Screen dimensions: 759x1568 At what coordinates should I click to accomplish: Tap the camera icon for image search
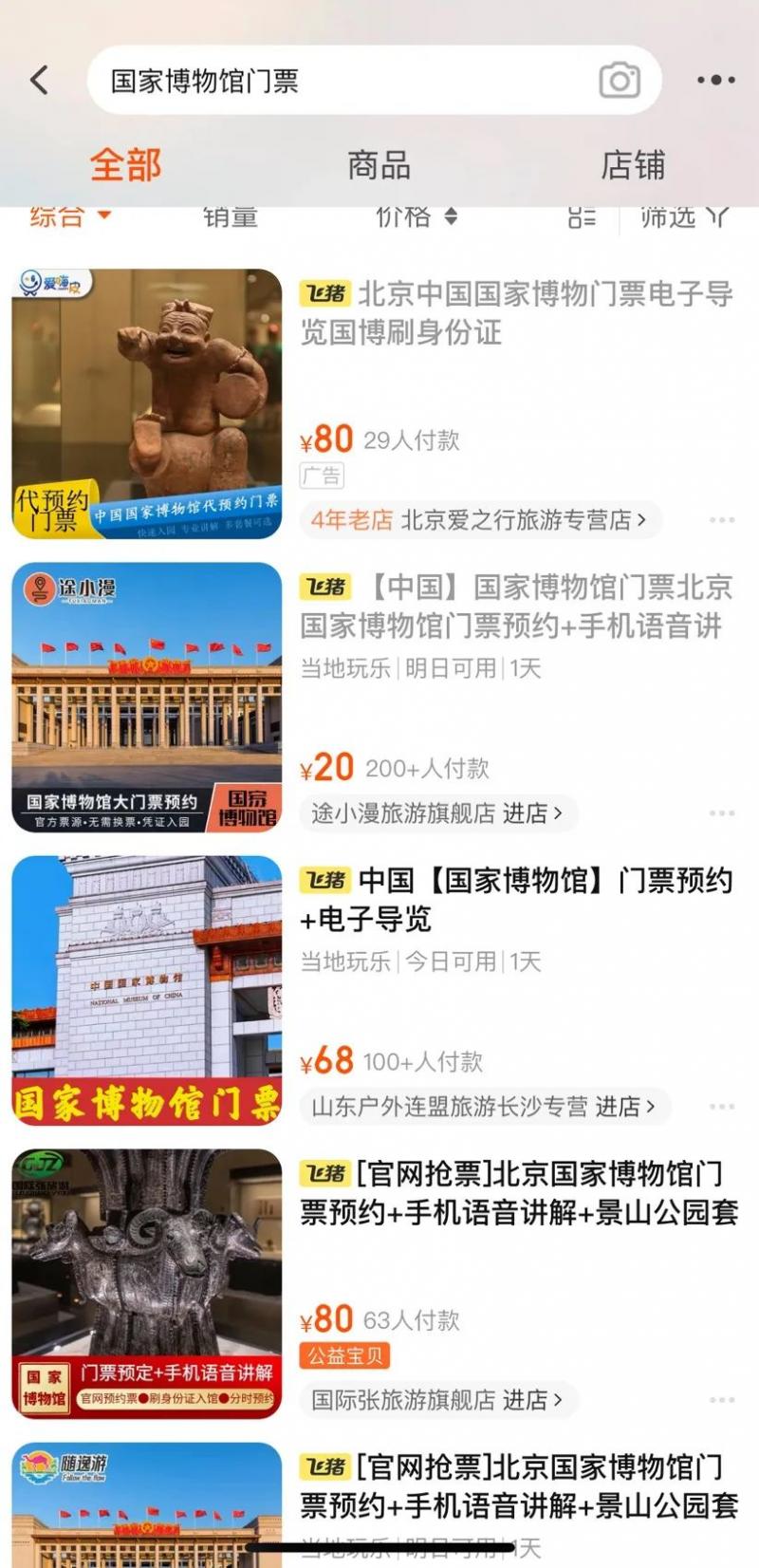click(x=621, y=81)
